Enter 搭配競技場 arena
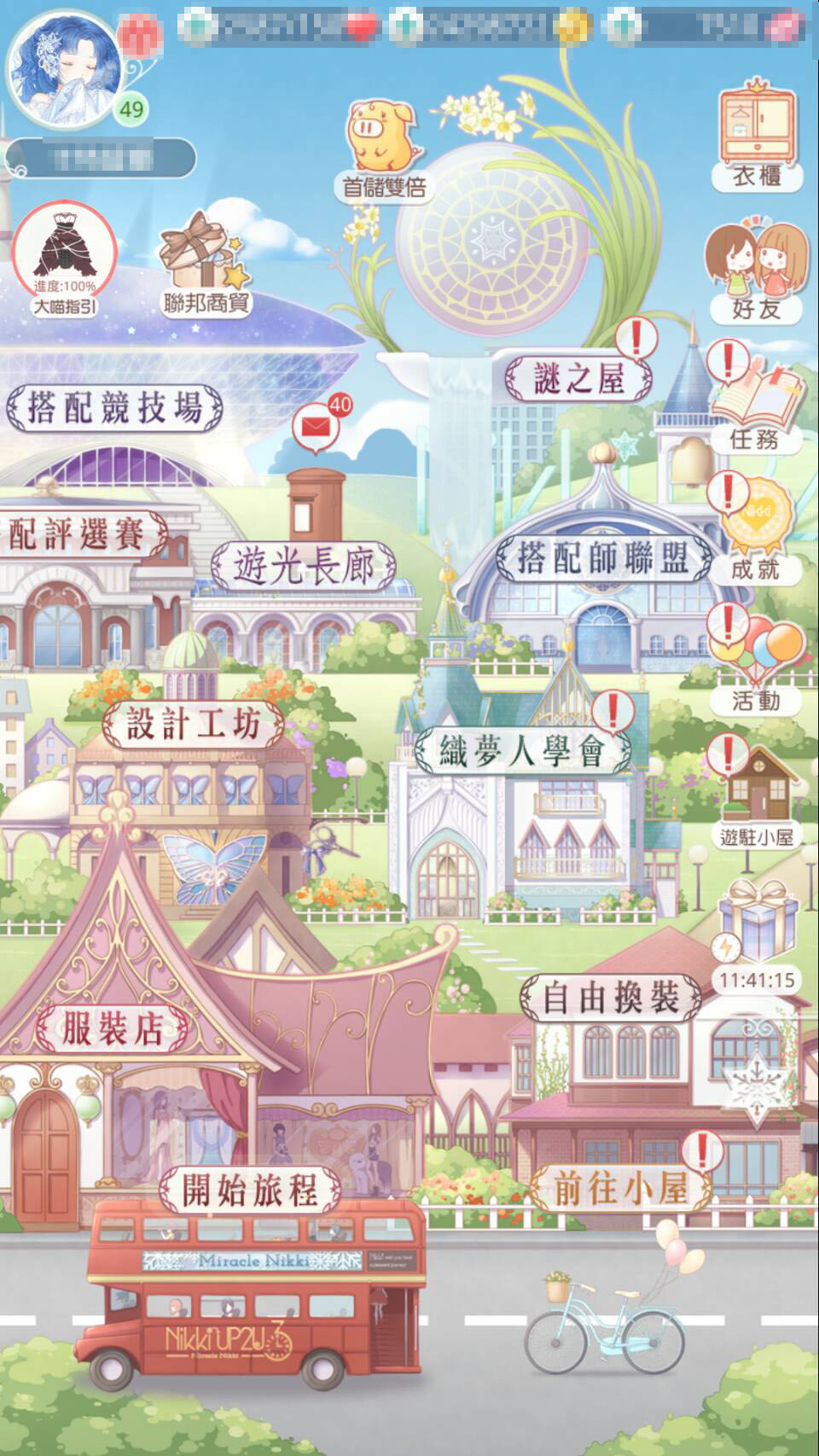819x1456 pixels. [114, 407]
